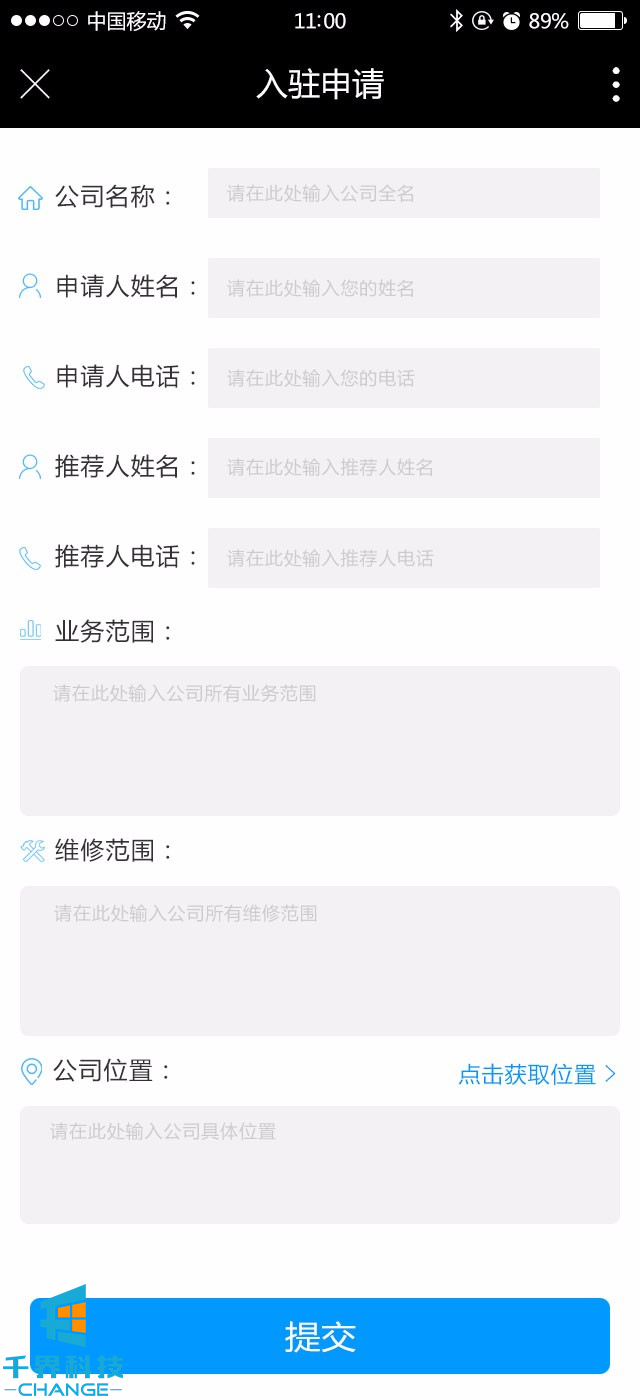Focus the 公司名称 input field
Image resolution: width=640 pixels, height=1400 pixels.
pos(403,193)
